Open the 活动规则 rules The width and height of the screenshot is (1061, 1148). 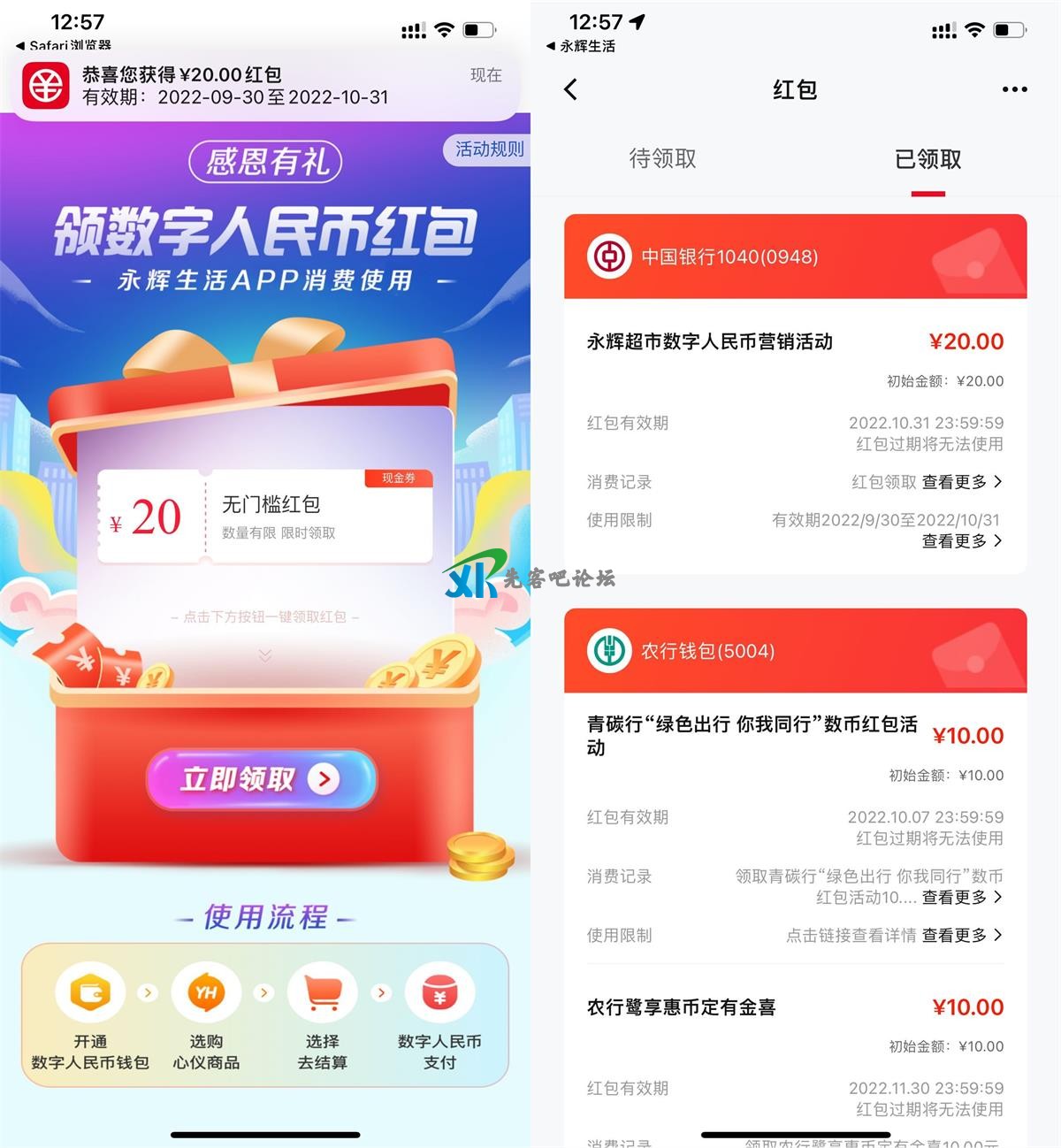tap(488, 149)
